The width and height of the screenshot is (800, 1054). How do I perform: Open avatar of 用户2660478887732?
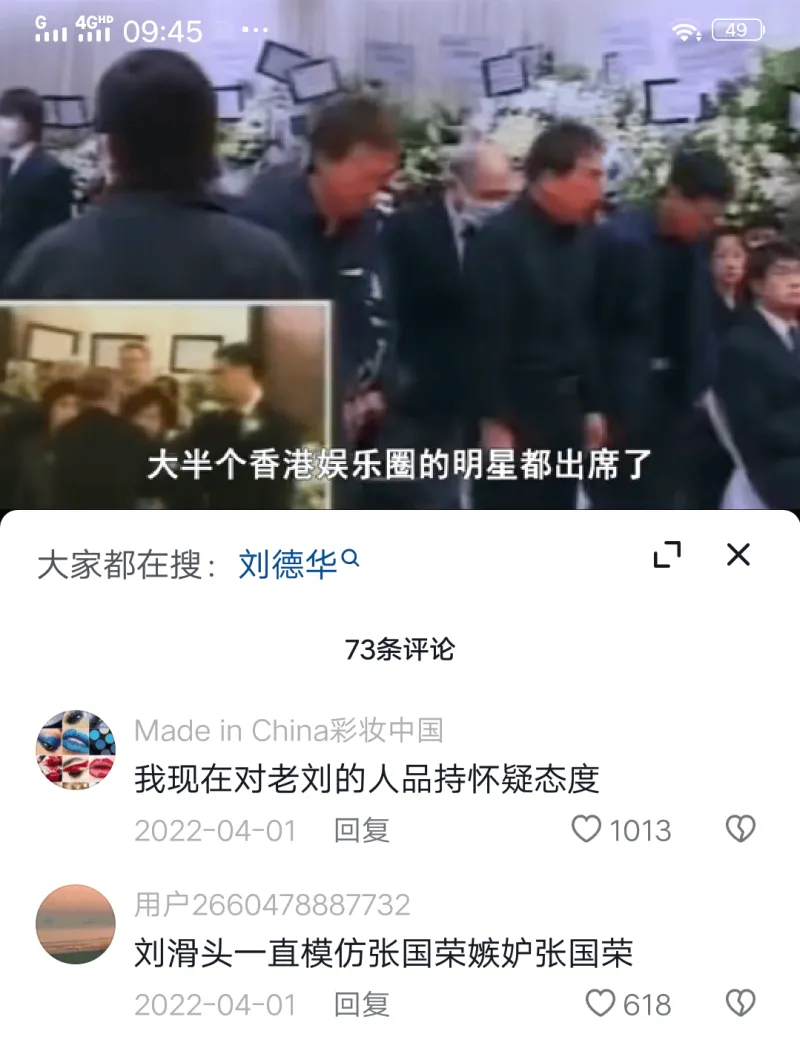coord(76,924)
